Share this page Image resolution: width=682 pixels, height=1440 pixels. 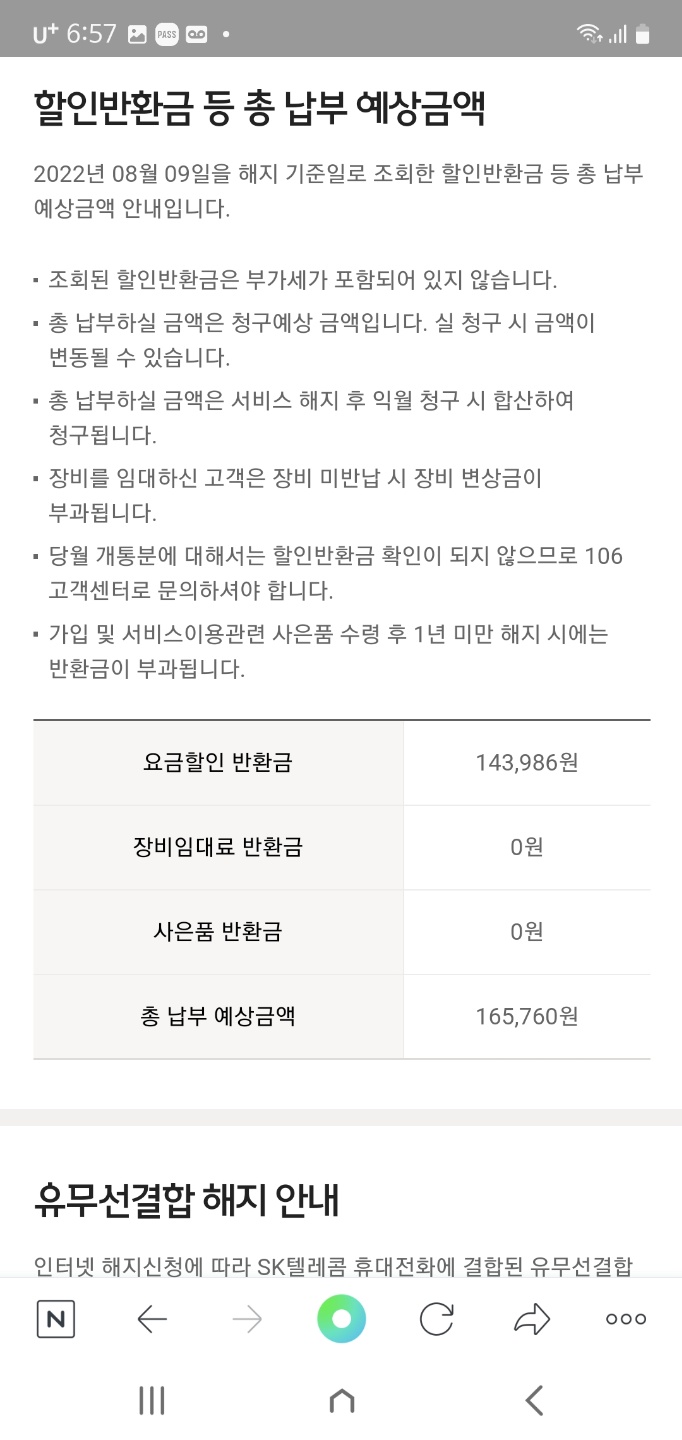532,1320
